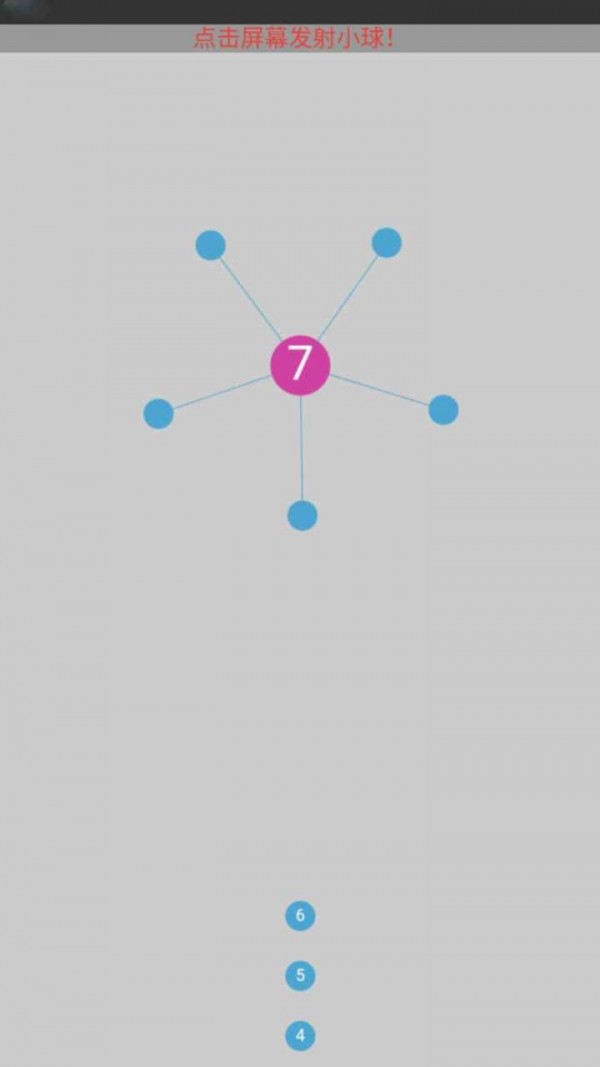Tap the game area to launch ball 6
Viewport: 600px width, 1067px height.
point(300,700)
